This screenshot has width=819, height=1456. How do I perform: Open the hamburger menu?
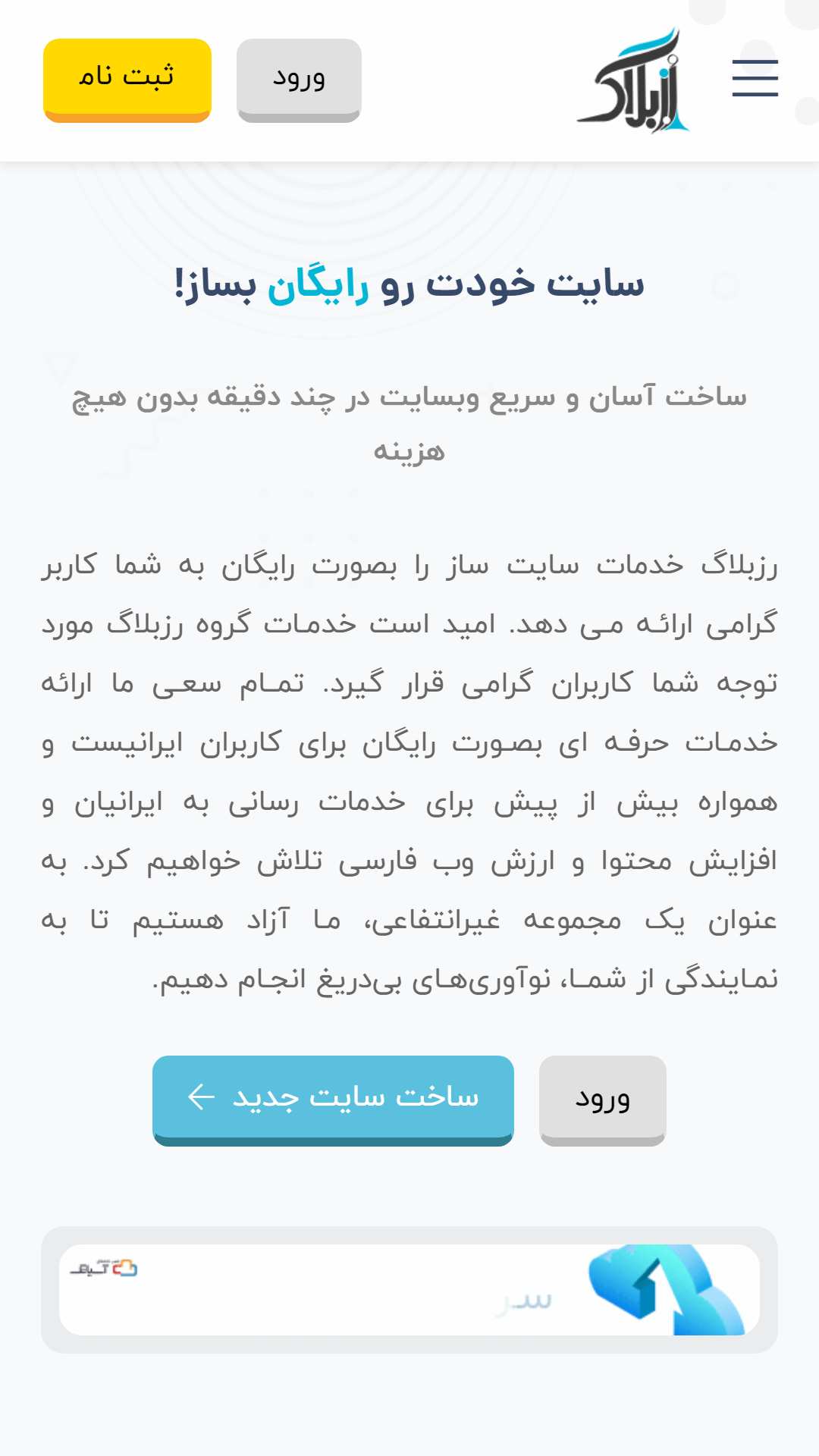[755, 79]
